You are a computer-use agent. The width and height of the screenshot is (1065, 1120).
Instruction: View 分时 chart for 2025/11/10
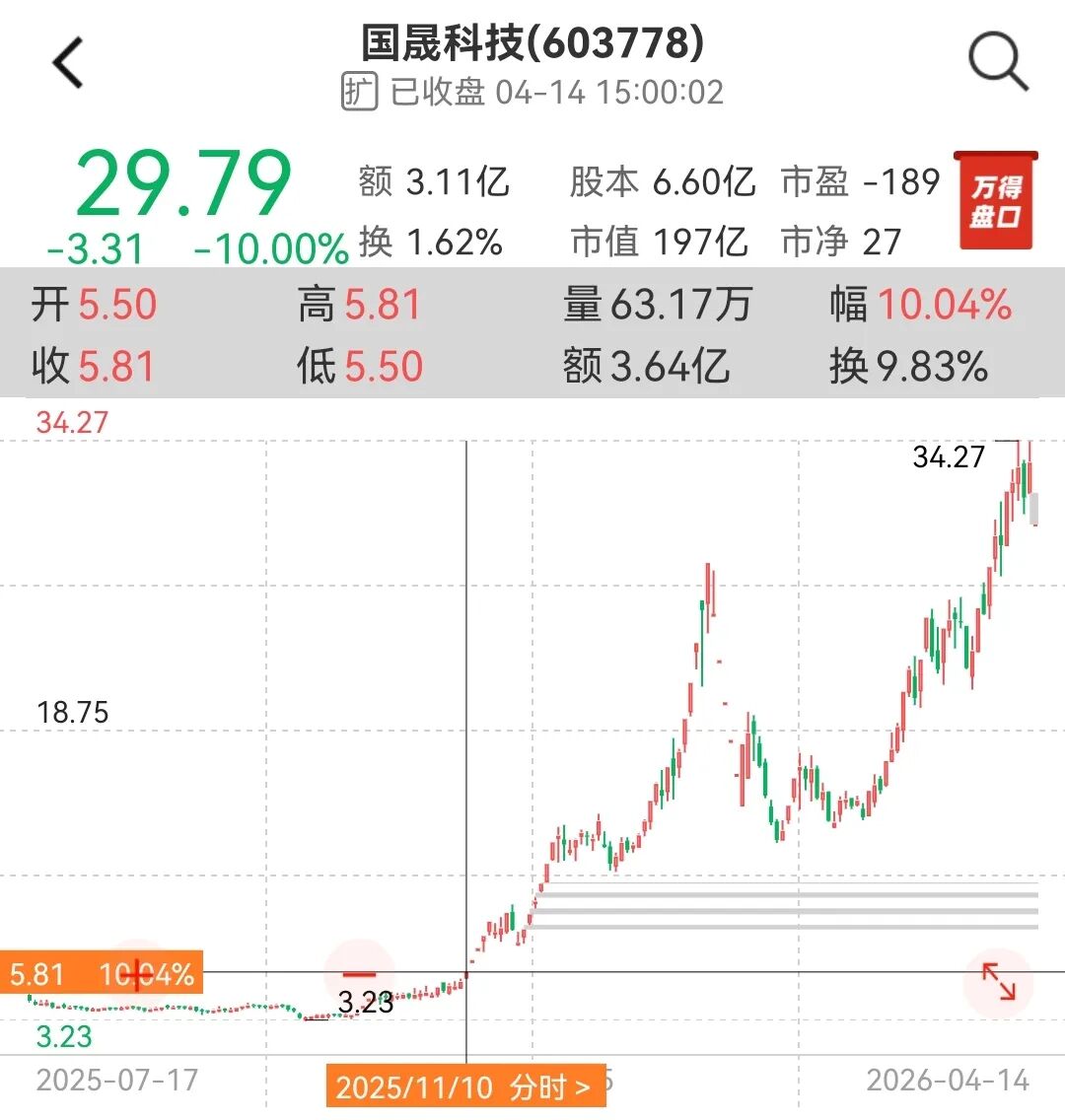point(464,1086)
